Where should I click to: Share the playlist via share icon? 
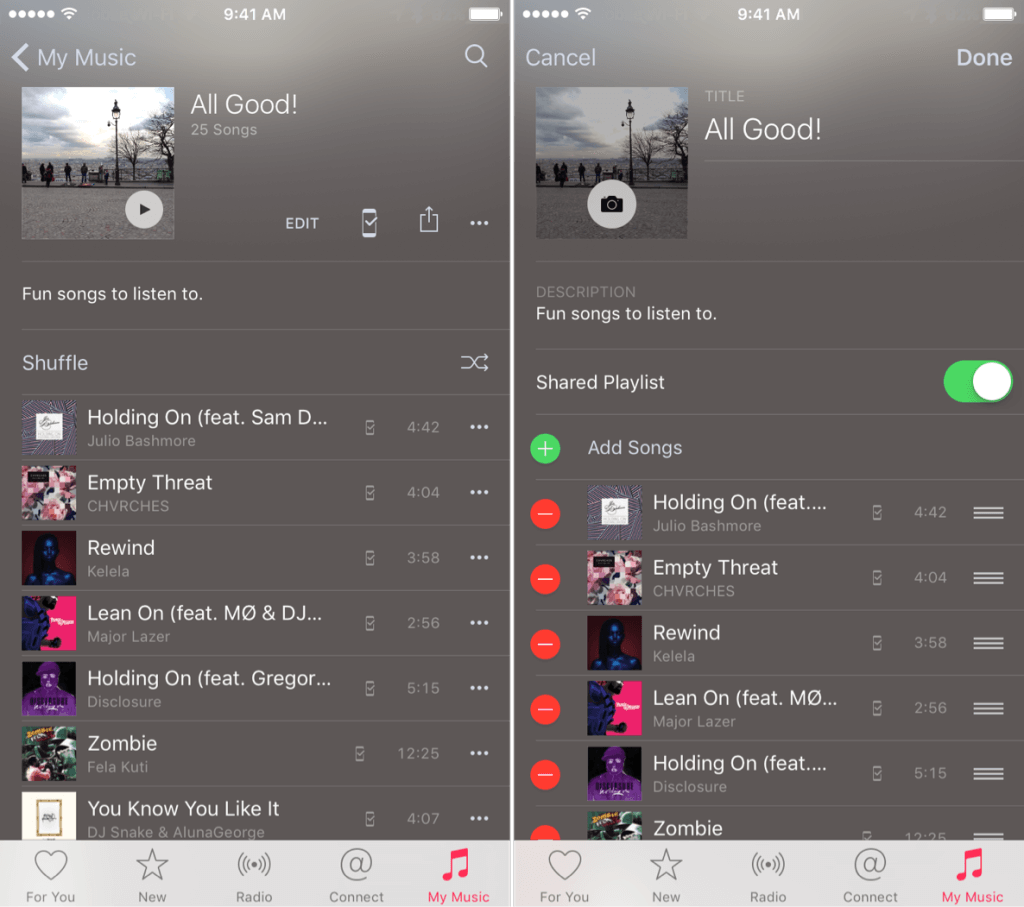pos(429,221)
